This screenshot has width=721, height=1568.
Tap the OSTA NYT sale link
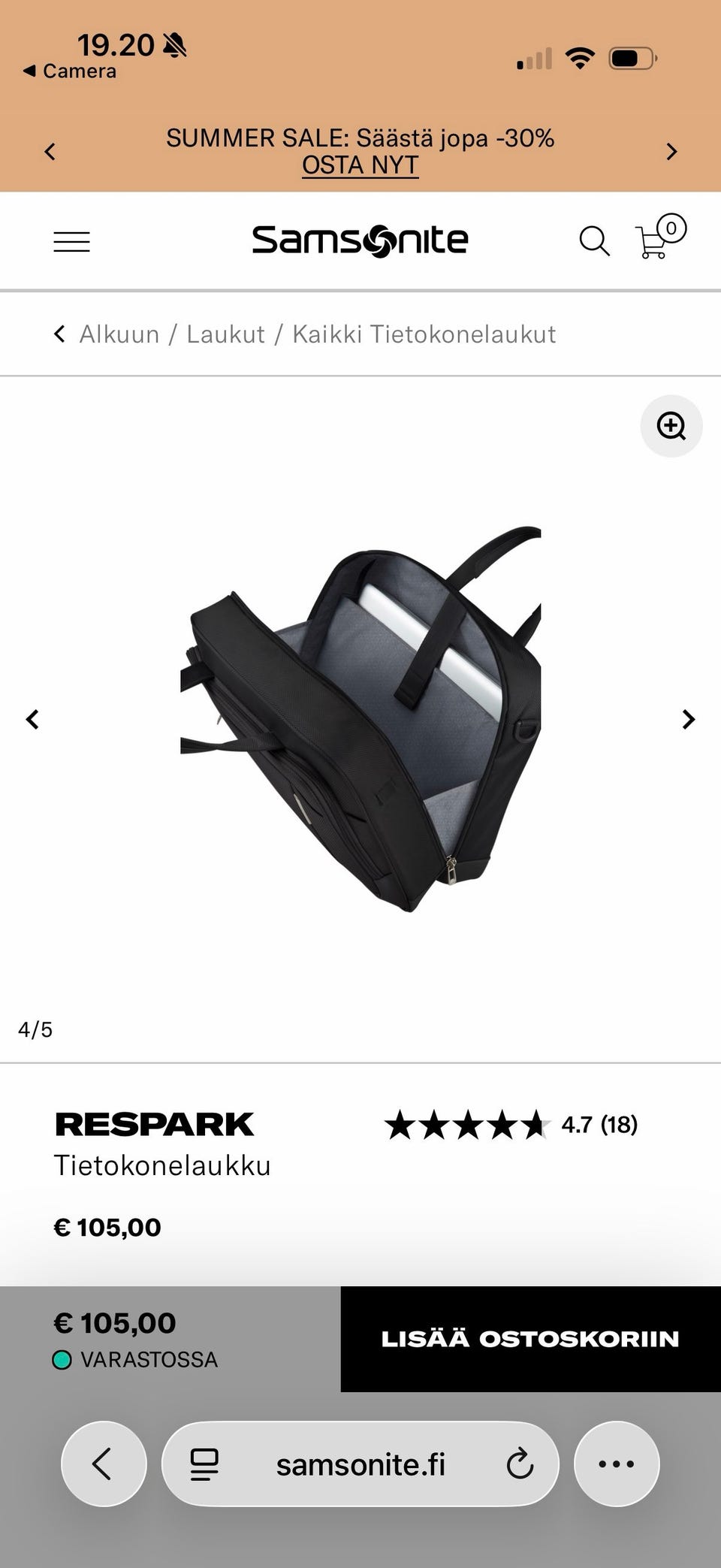coord(360,165)
